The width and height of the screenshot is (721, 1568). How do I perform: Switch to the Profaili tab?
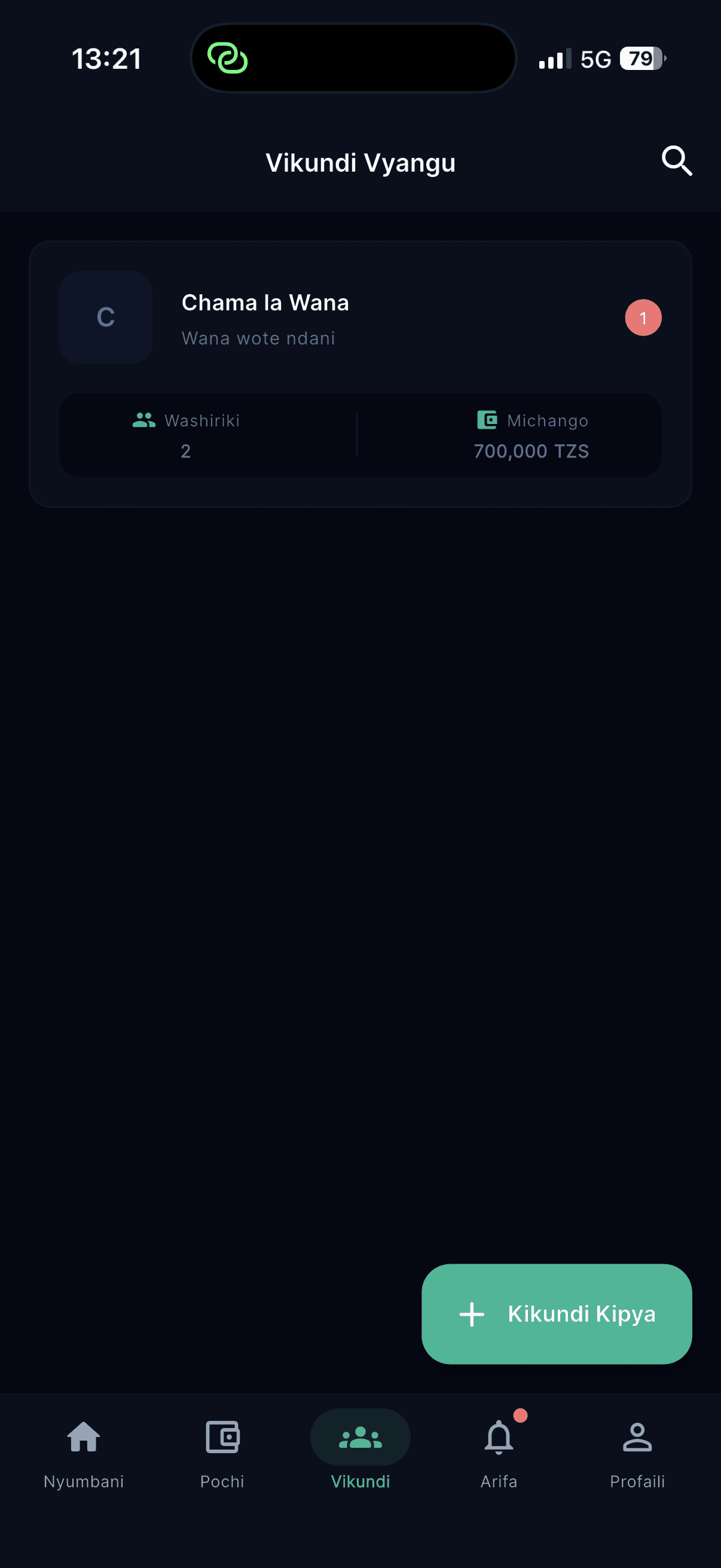637,1453
